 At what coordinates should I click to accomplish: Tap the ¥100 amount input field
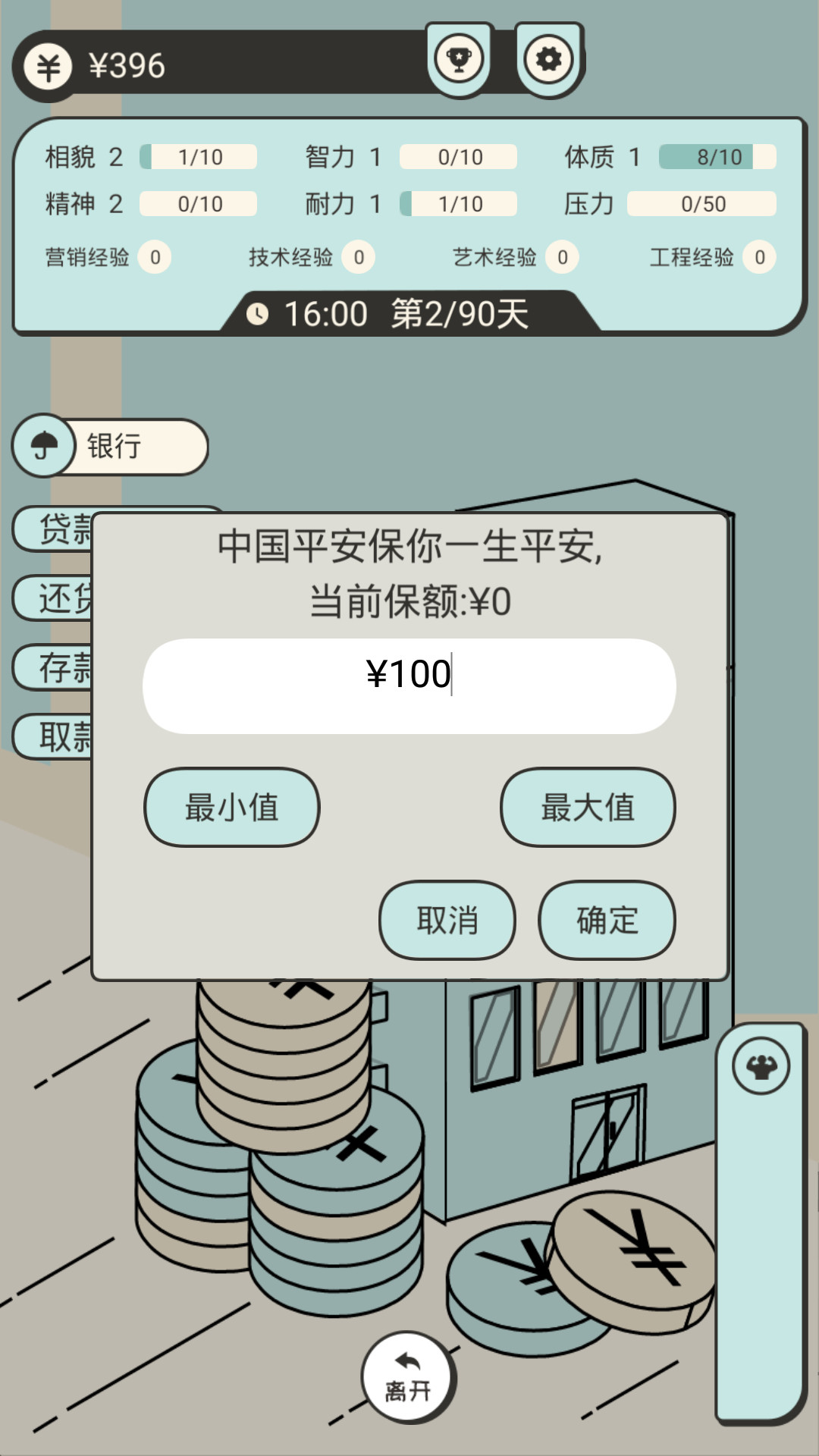[409, 686]
